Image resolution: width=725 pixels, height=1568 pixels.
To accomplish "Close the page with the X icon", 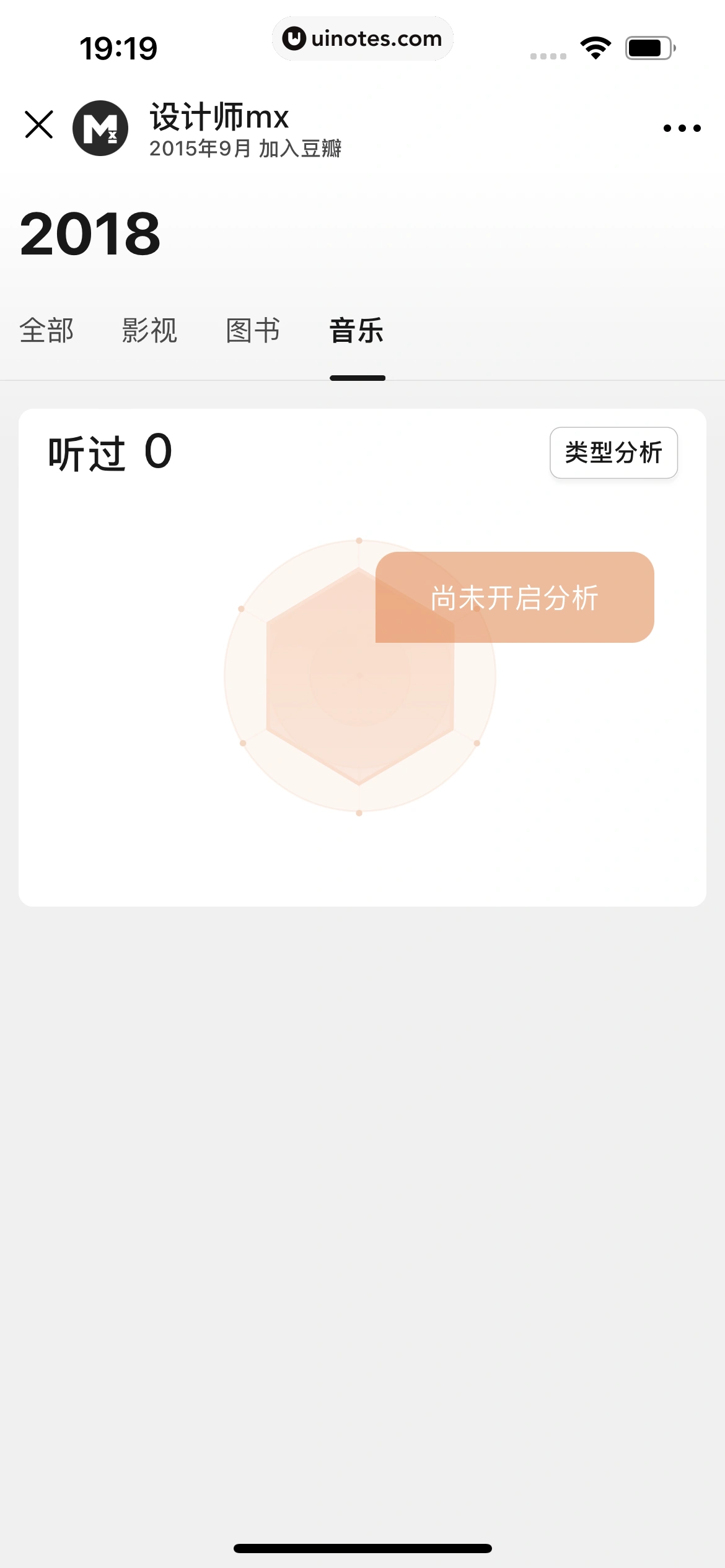I will 39,125.
